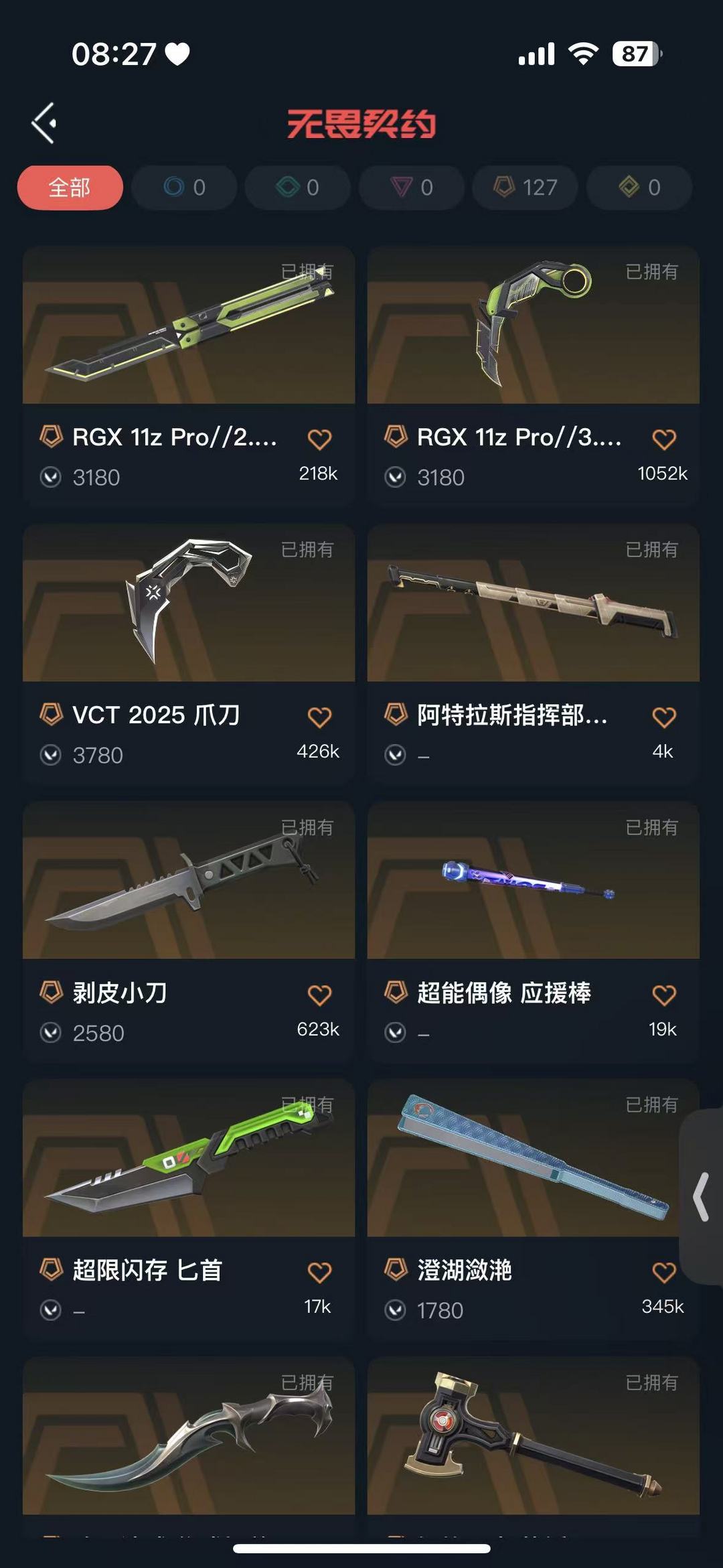Select the purple triangle tier filter chip
The image size is (723, 1568).
412,188
